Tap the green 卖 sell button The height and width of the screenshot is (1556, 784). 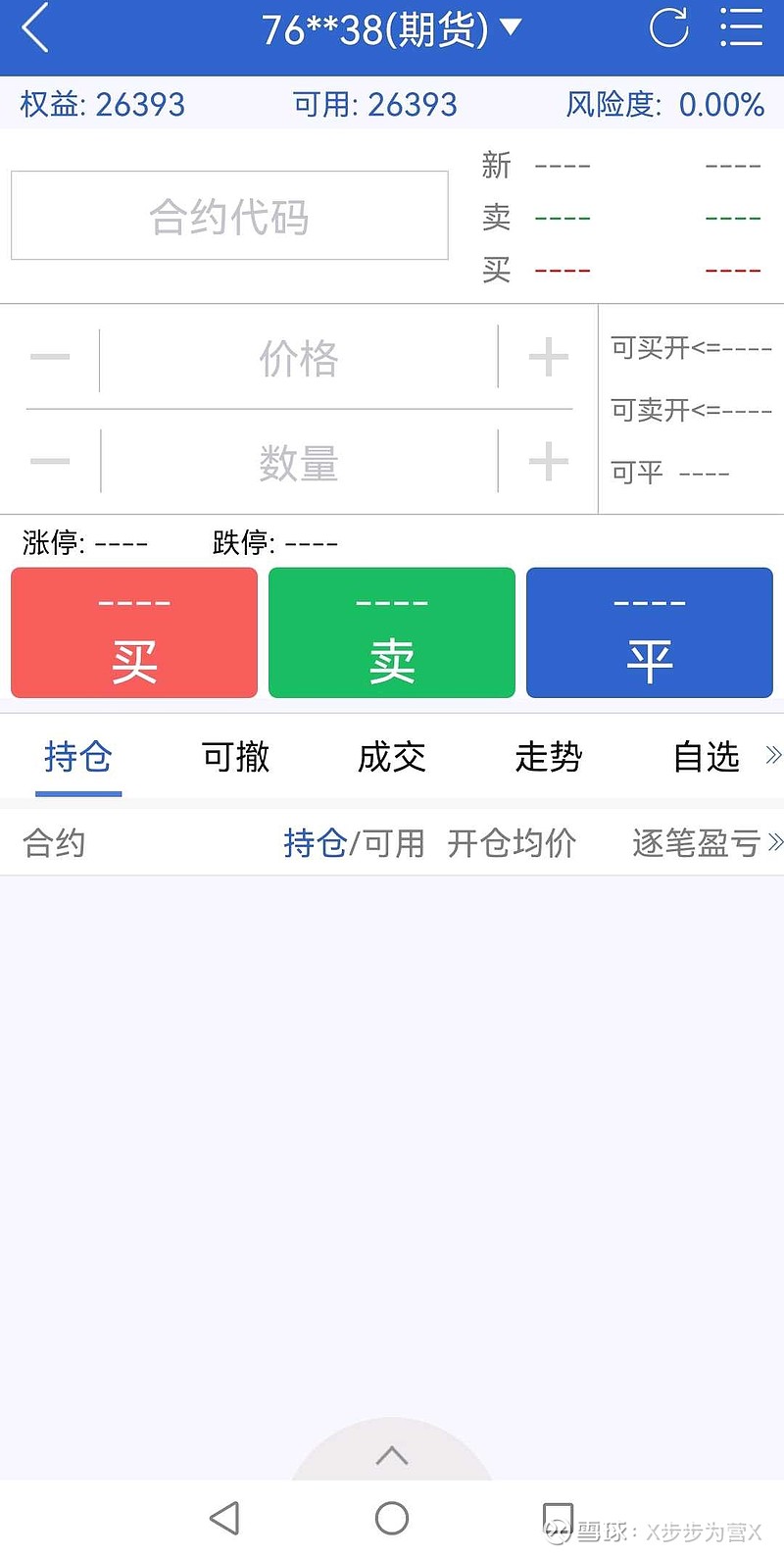392,633
